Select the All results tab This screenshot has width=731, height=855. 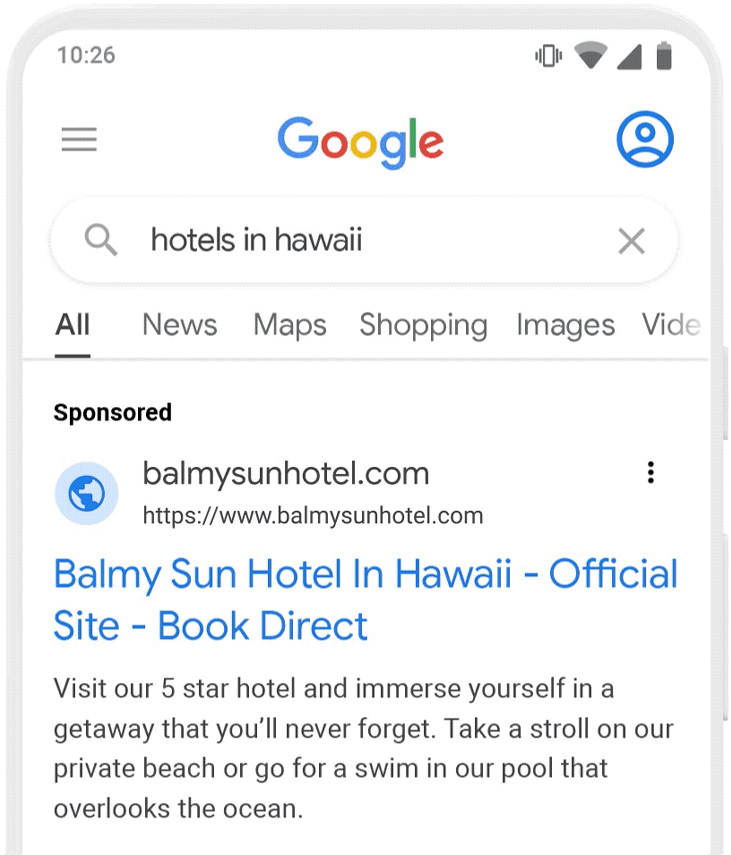(73, 325)
